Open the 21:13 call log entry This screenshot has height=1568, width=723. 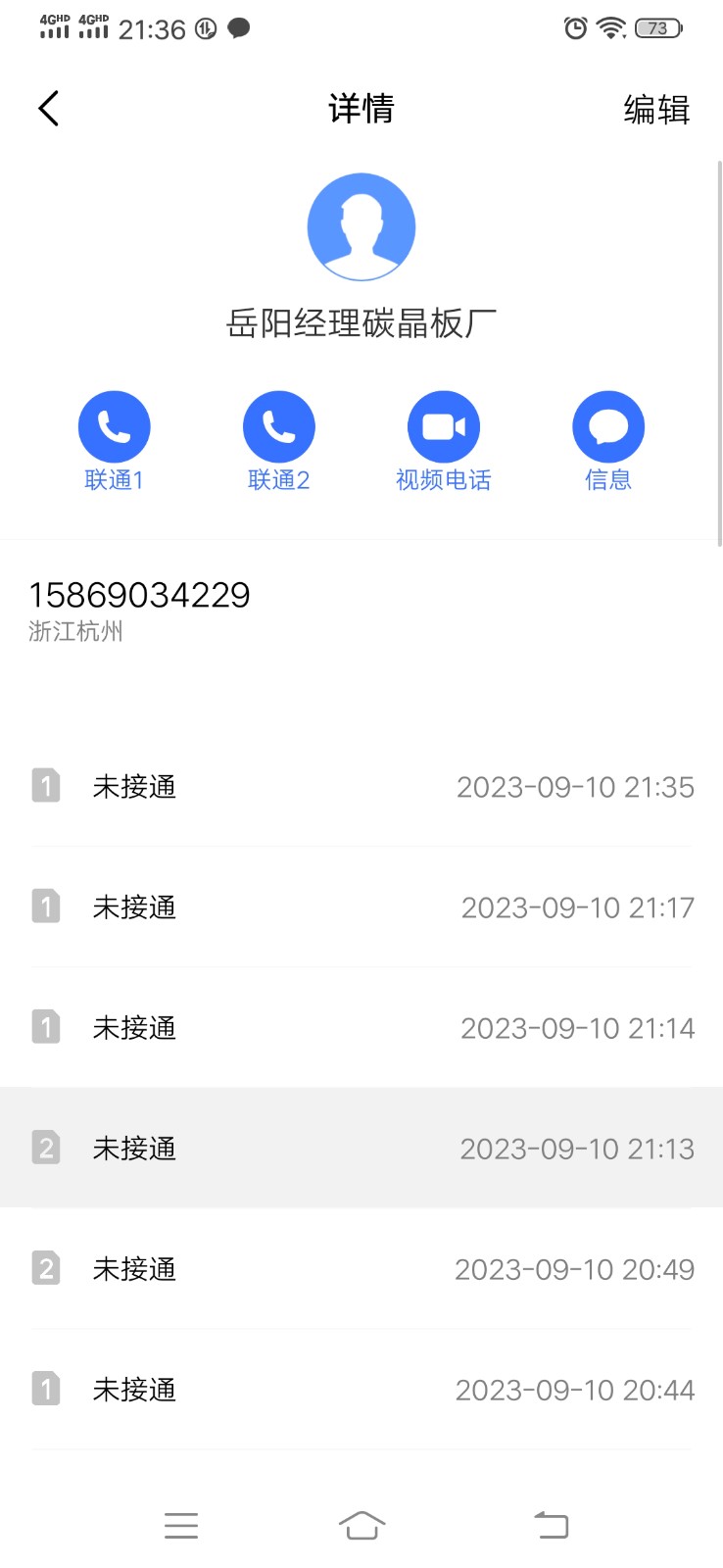[361, 1148]
